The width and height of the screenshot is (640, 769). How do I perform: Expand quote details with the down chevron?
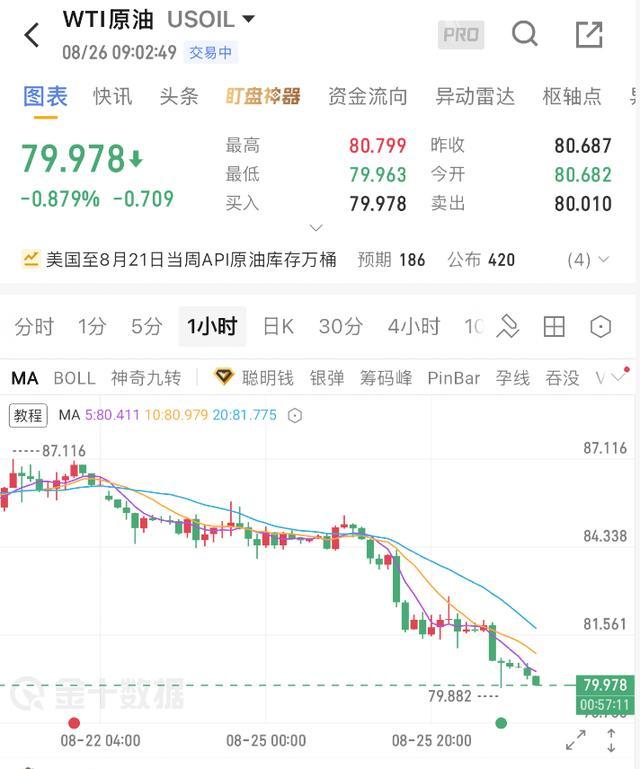click(x=316, y=228)
